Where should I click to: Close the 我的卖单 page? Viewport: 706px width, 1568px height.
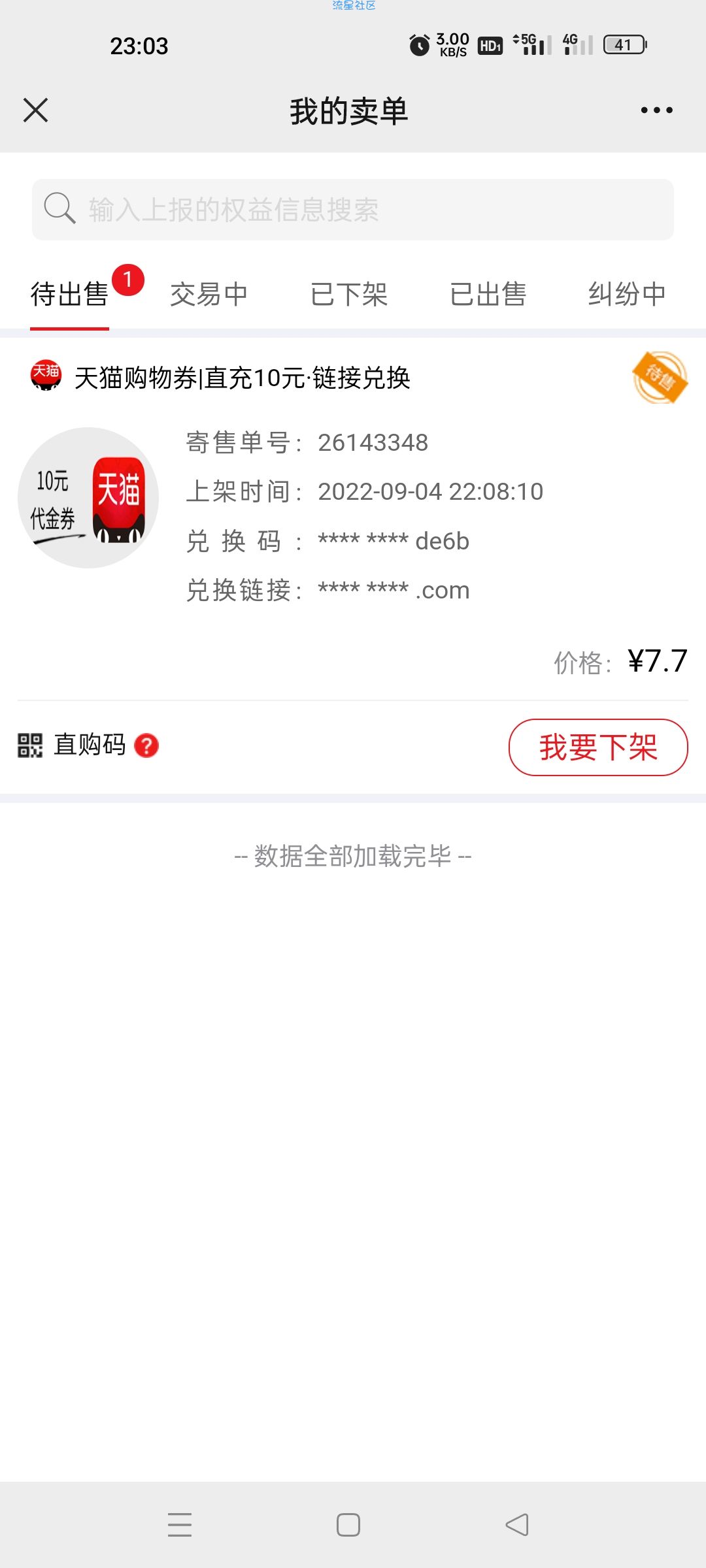pyautogui.click(x=35, y=110)
